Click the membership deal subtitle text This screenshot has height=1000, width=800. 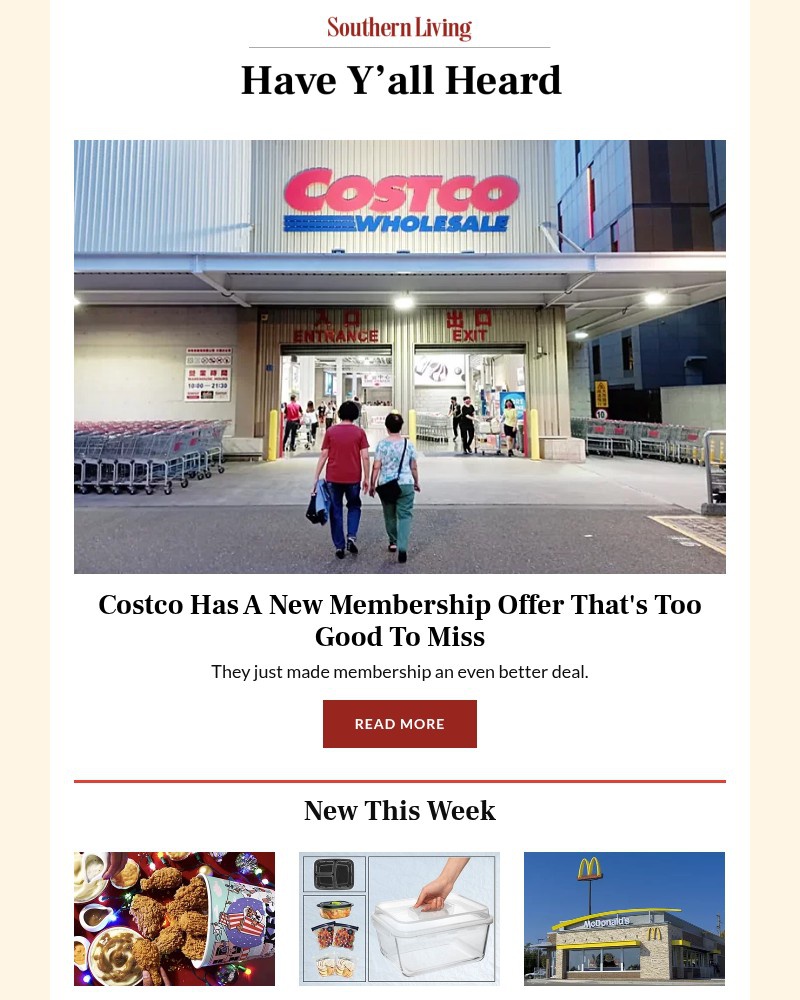point(400,671)
